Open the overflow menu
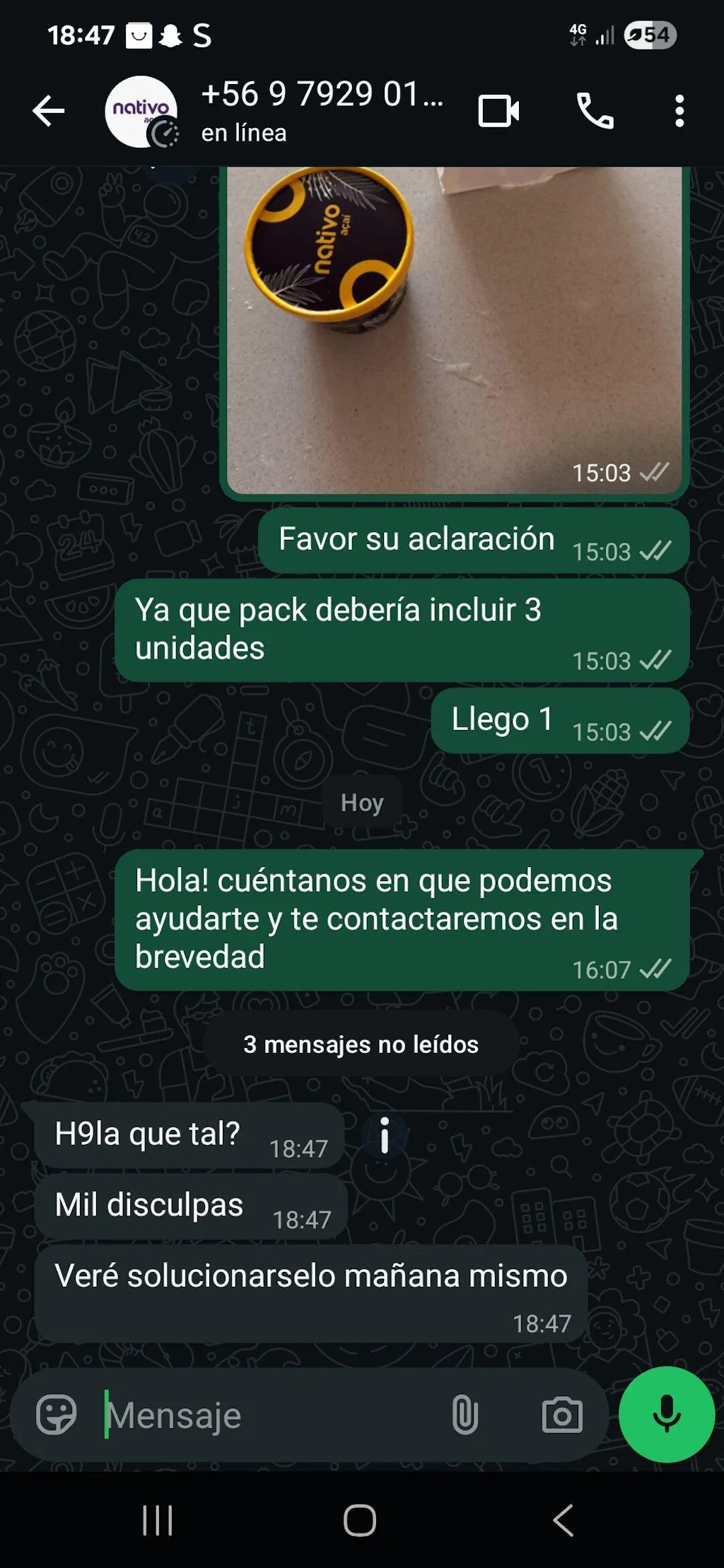The width and height of the screenshot is (724, 1568). tap(679, 111)
